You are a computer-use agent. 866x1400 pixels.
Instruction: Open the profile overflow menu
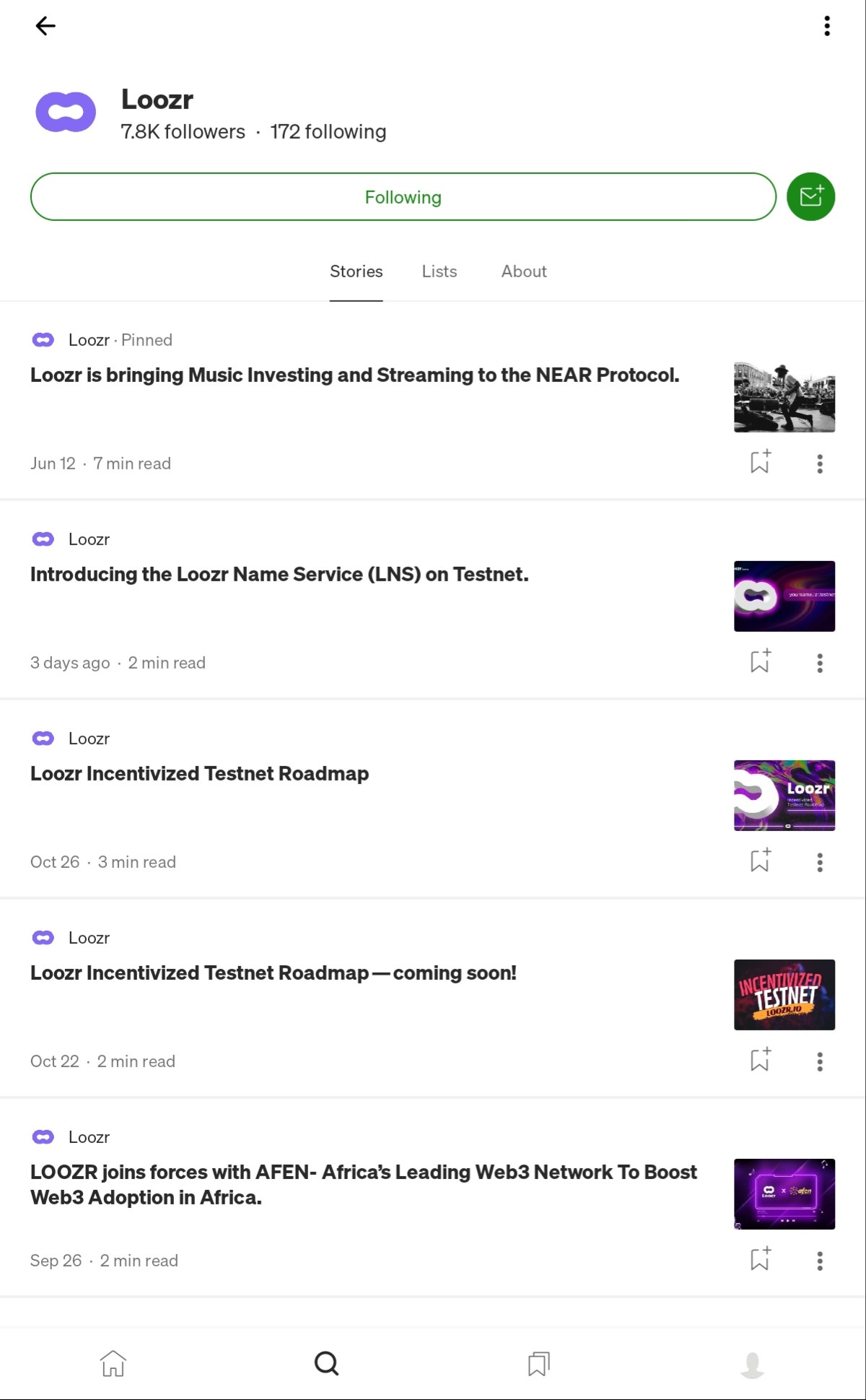(x=827, y=26)
